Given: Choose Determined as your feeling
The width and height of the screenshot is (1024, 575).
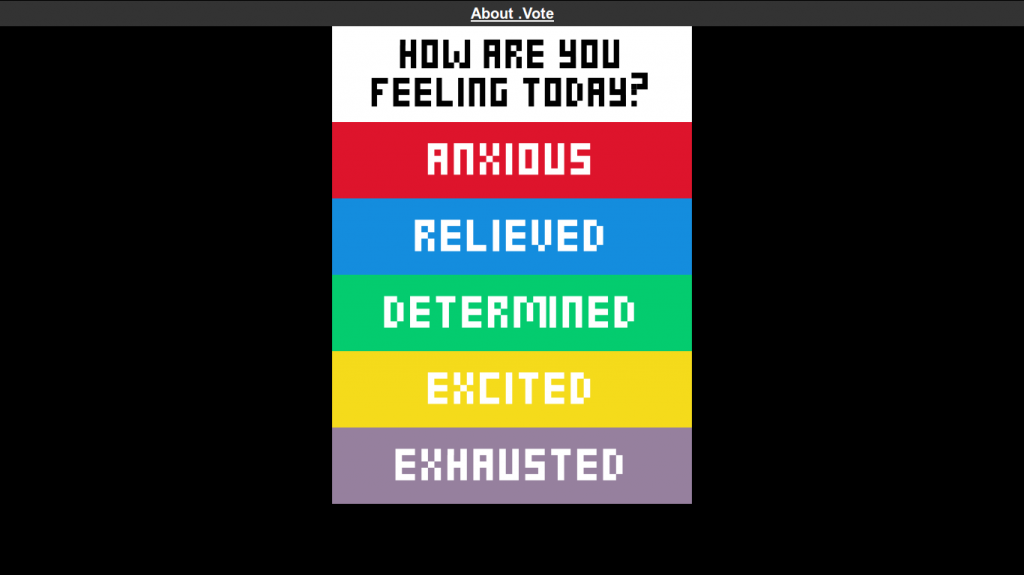Looking at the screenshot, I should pyautogui.click(x=511, y=313).
